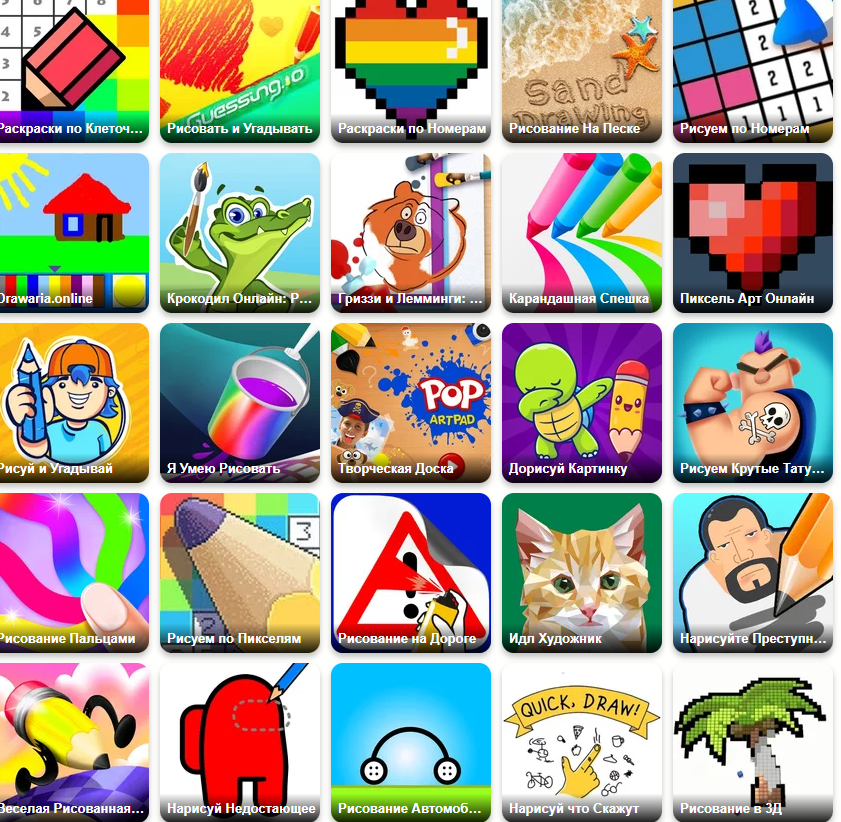Launch the Творческая Доска game

coord(411,402)
